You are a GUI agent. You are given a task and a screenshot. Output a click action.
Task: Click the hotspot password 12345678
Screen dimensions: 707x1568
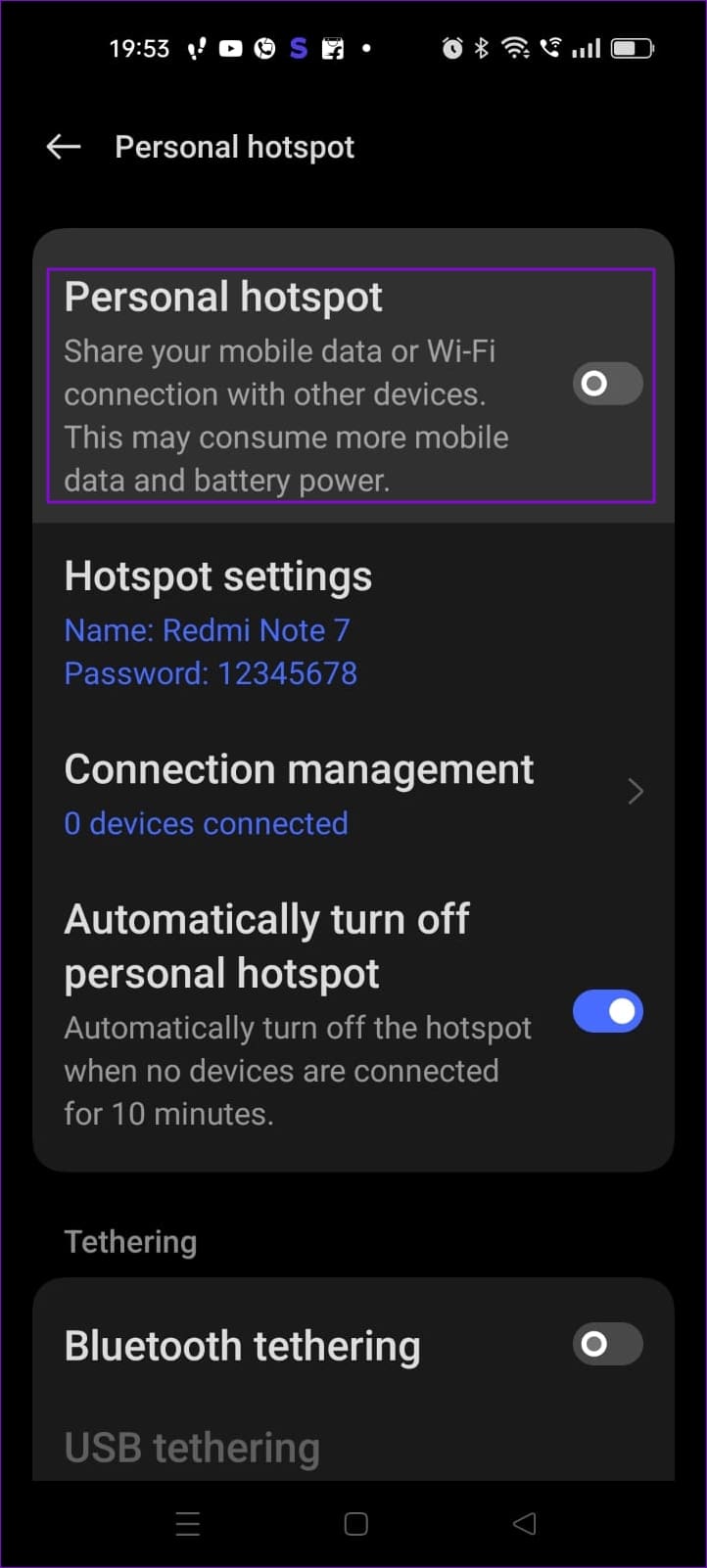[x=211, y=673]
